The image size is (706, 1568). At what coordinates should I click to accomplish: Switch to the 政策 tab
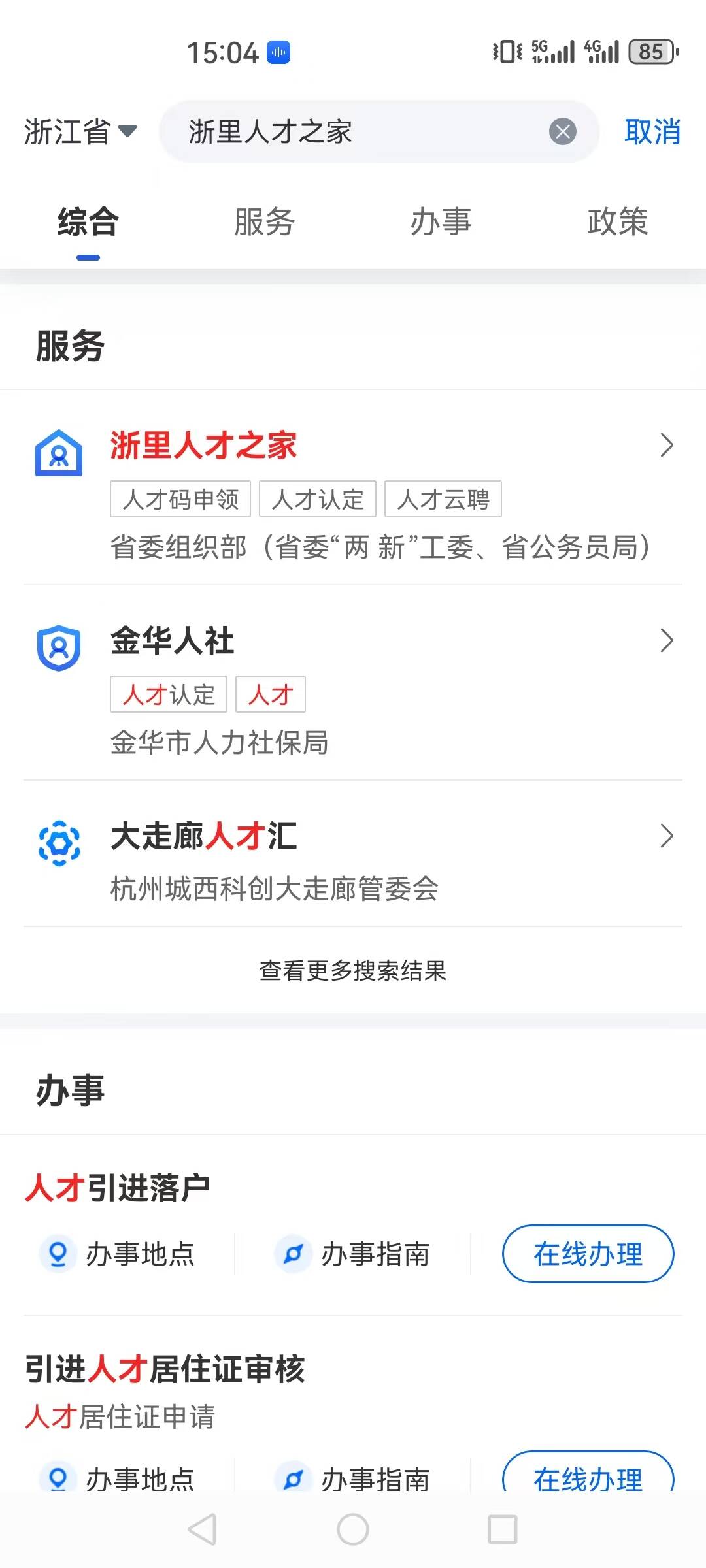point(618,221)
